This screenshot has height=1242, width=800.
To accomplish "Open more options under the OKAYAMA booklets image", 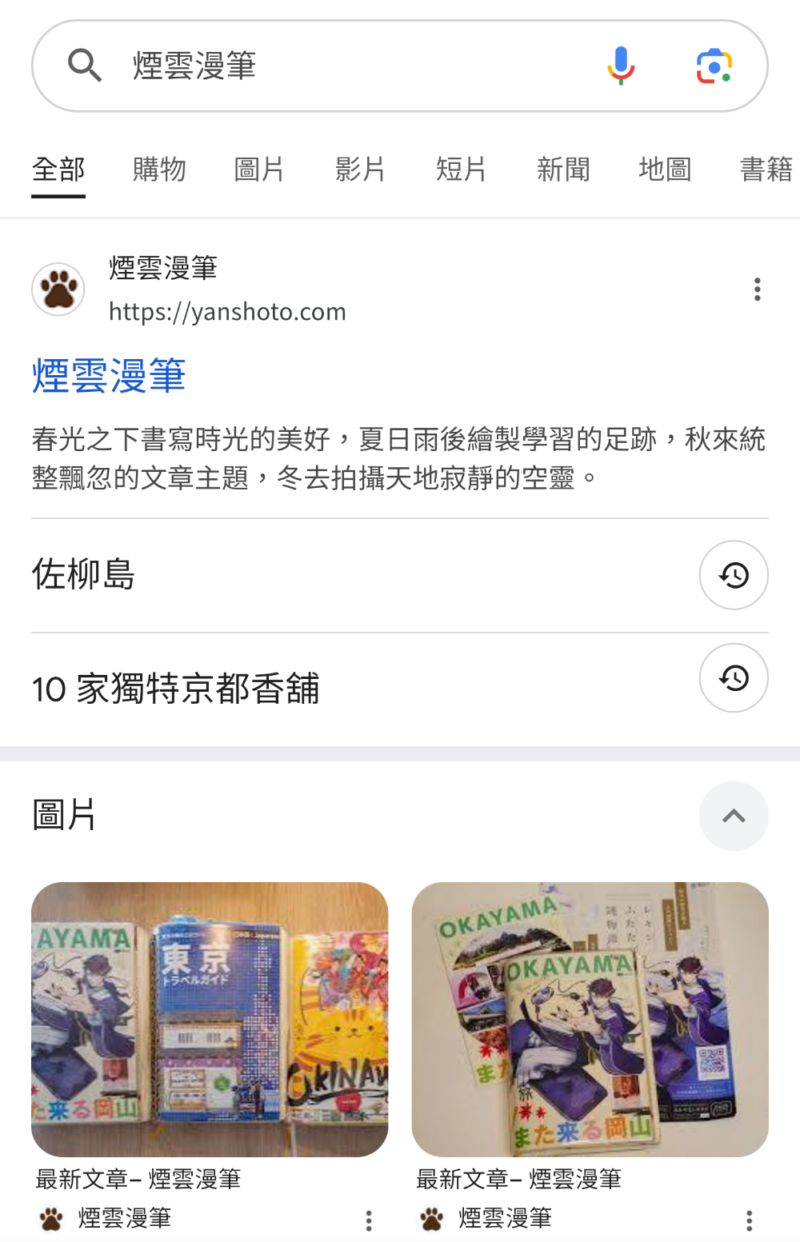I will coord(749,1220).
